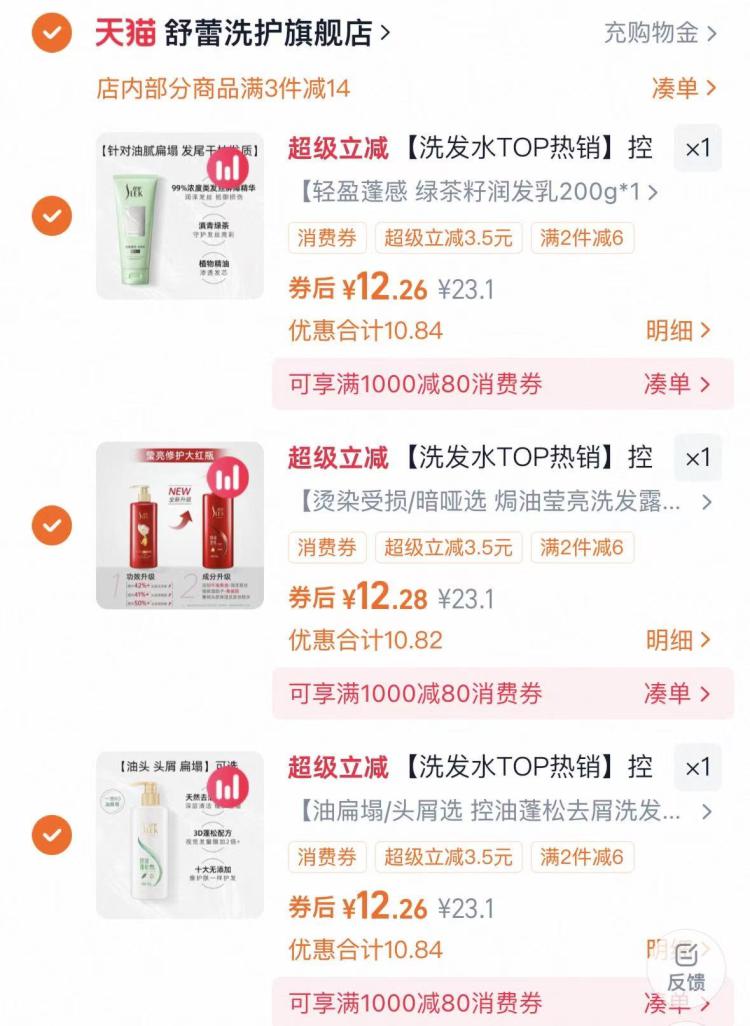Image resolution: width=750 pixels, height=1026 pixels.
Task: Click the 满2件减6 tag on the red bottle product
Action: tap(583, 548)
